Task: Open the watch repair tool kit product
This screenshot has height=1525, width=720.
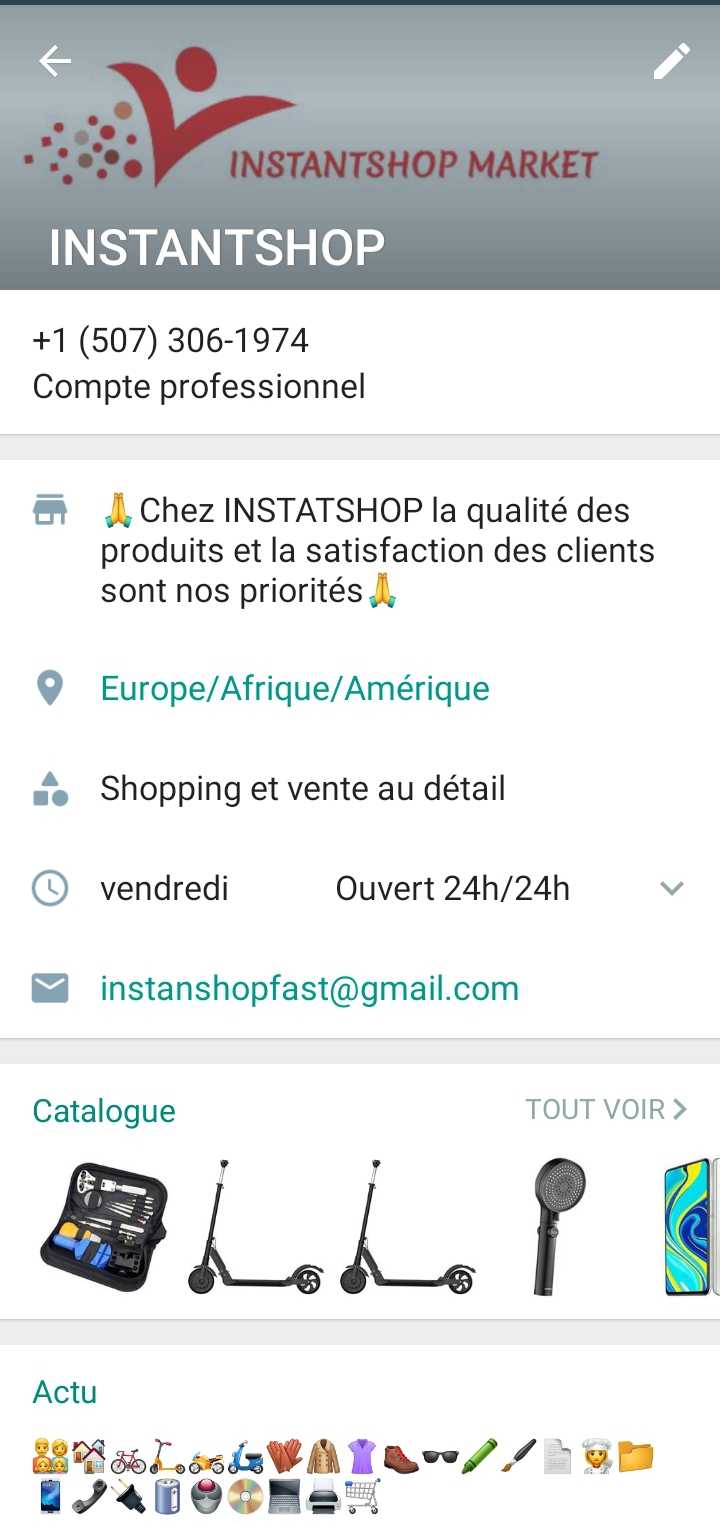Action: (x=103, y=1227)
